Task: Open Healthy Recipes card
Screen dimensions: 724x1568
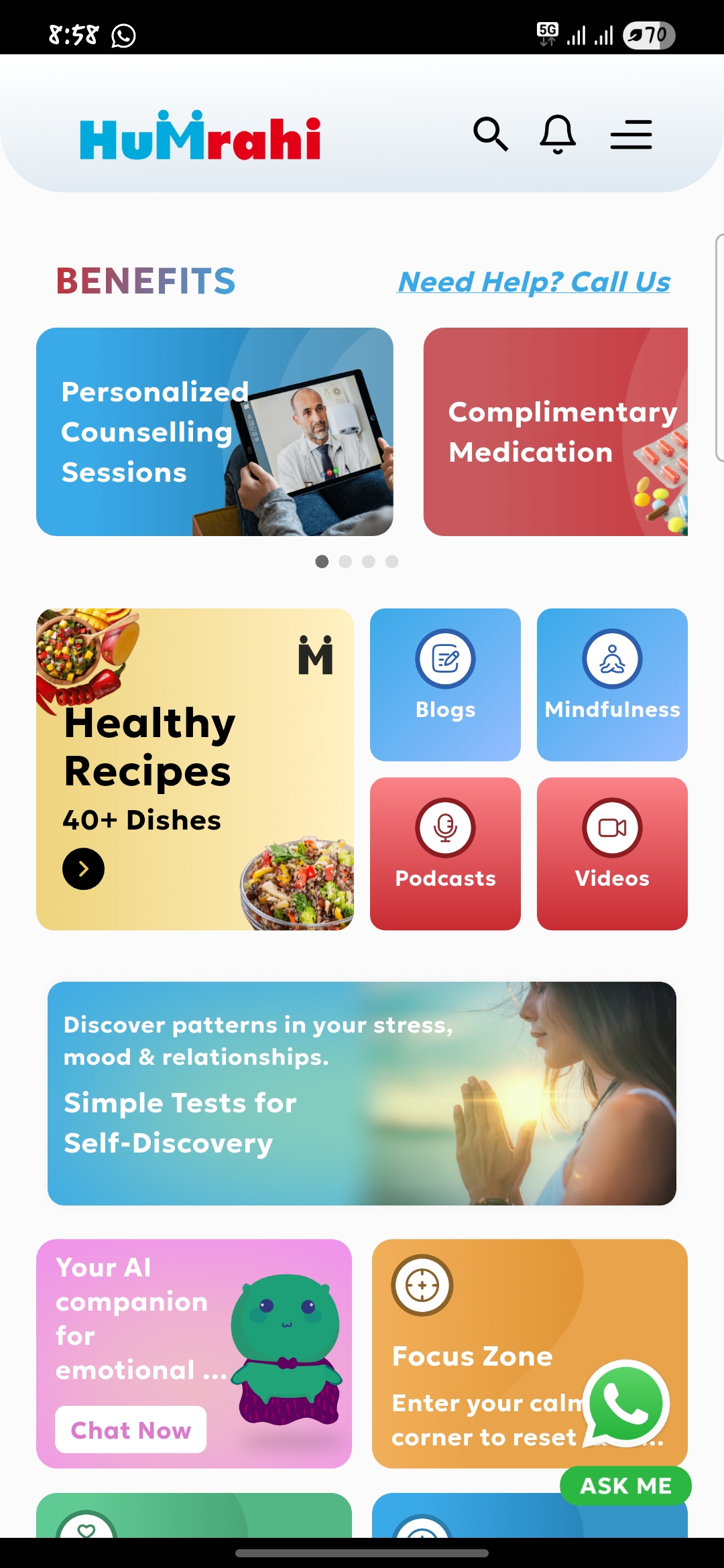Action: 194,769
